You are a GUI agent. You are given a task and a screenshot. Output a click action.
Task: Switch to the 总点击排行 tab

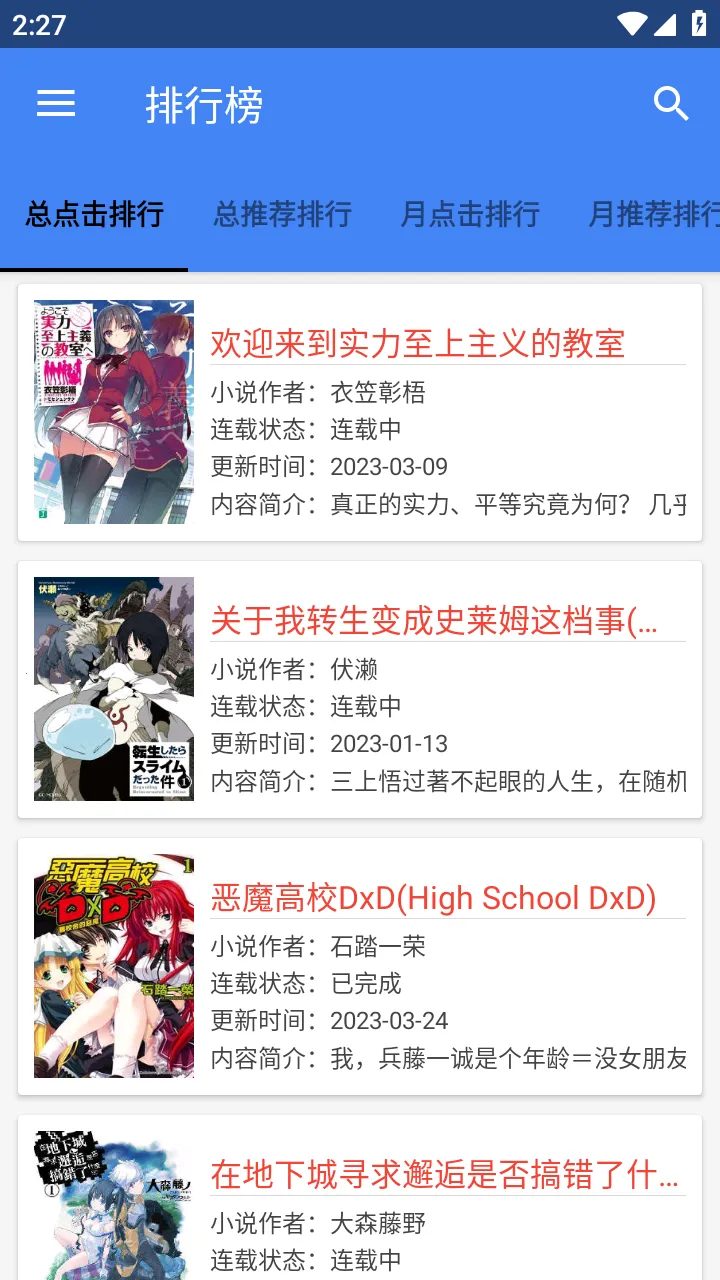(94, 214)
